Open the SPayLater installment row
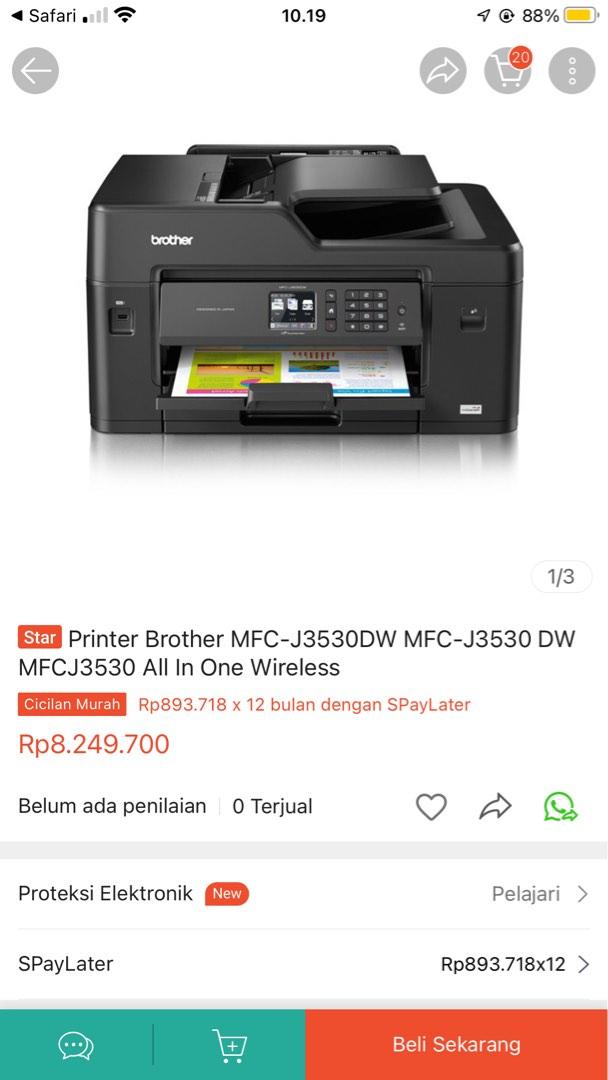Screen dimensions: 608x1080 304,964
